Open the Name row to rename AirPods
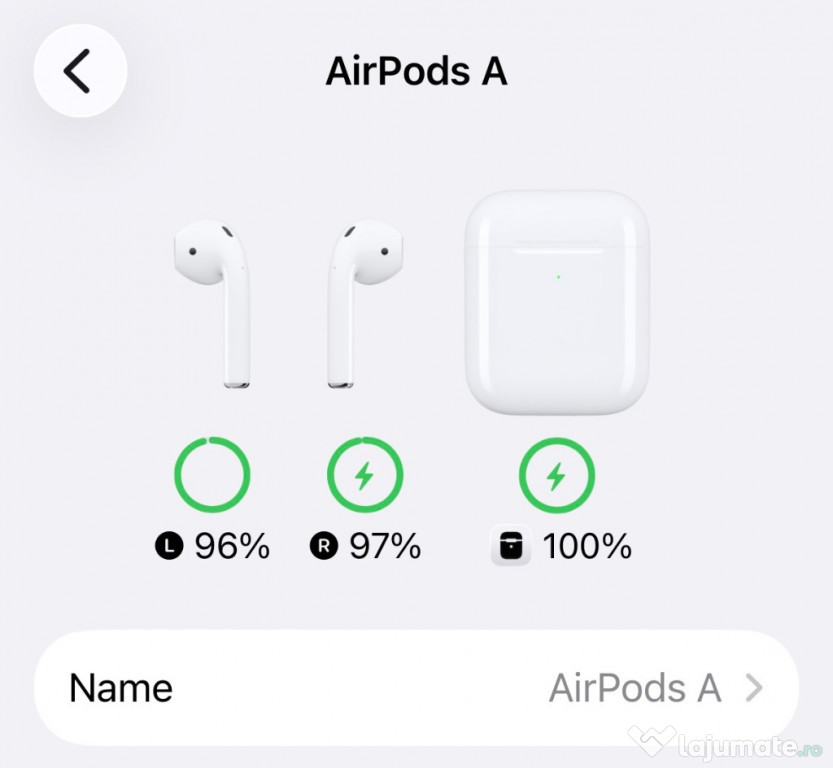Image resolution: width=833 pixels, height=768 pixels. [x=416, y=688]
